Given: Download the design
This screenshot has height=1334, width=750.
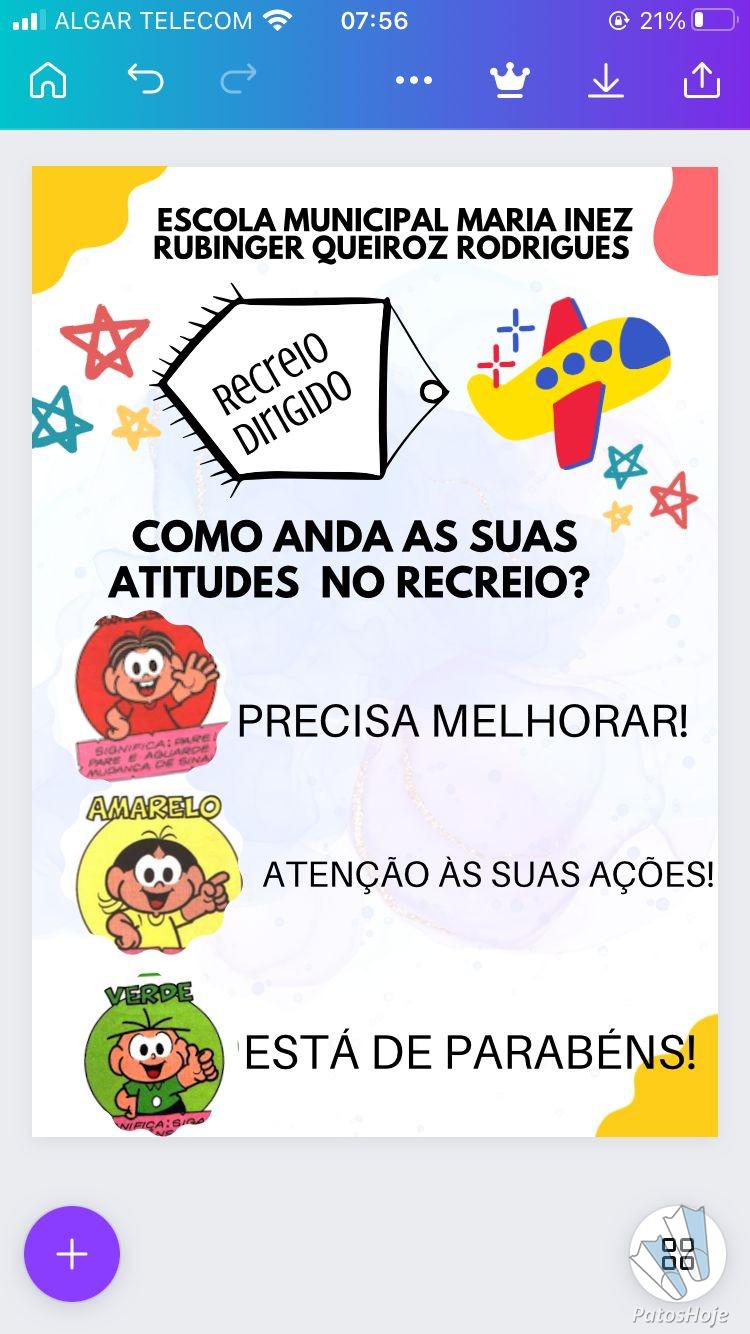Looking at the screenshot, I should 606,80.
